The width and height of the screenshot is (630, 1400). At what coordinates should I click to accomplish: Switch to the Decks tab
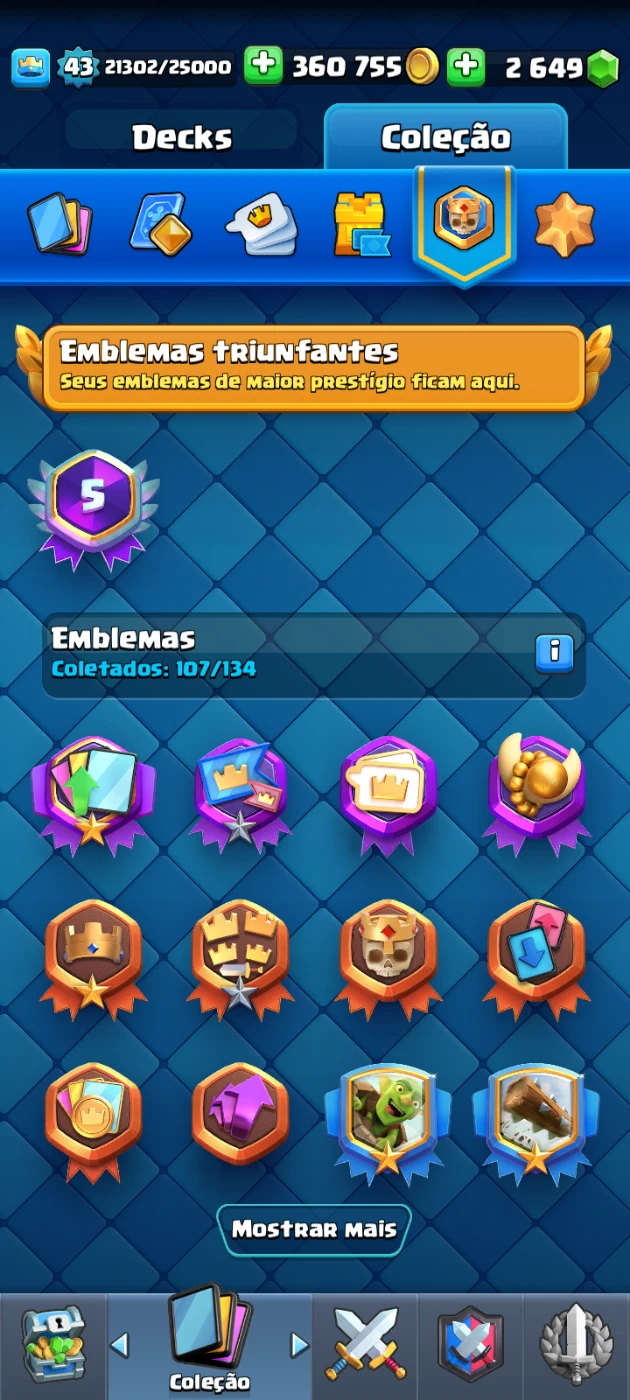[182, 137]
